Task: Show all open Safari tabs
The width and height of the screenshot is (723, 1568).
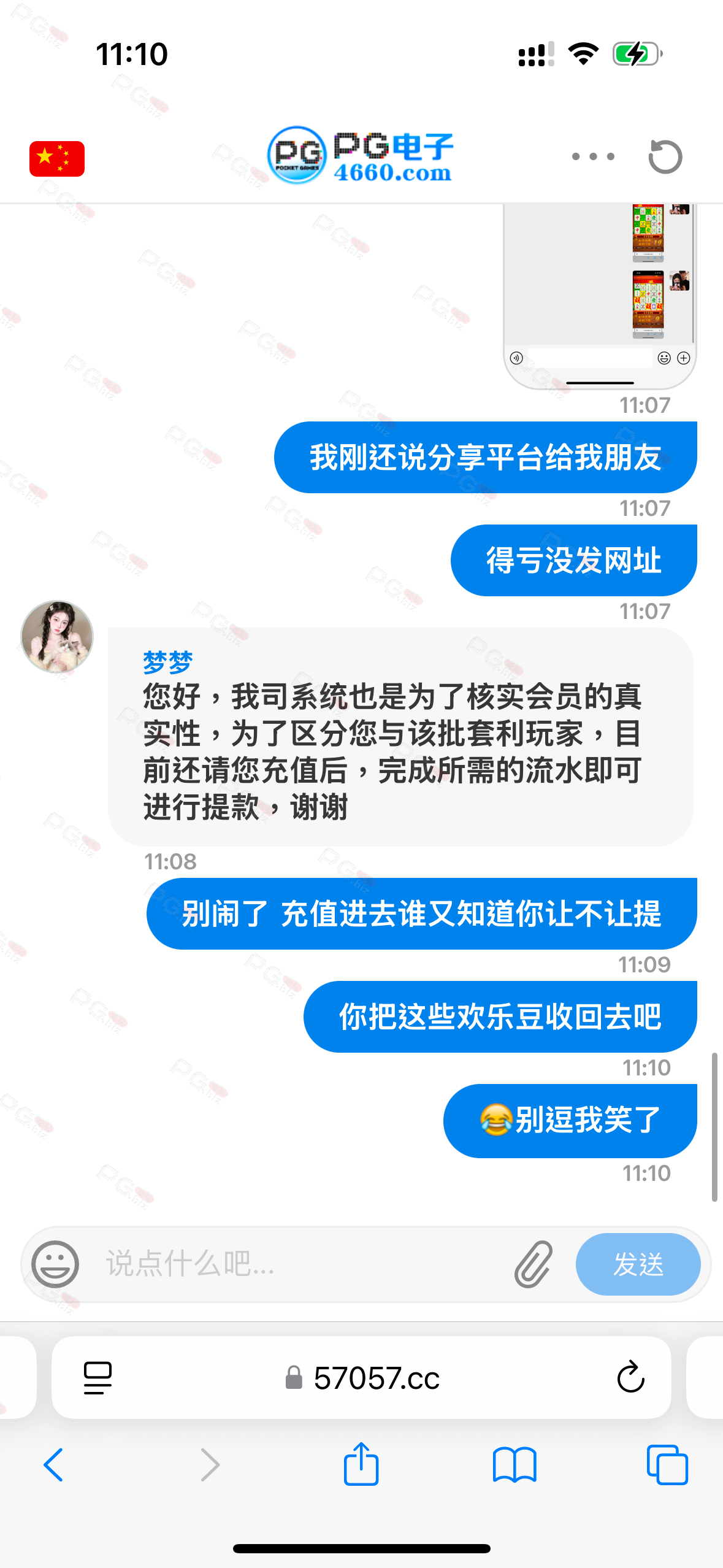Action: [667, 1465]
